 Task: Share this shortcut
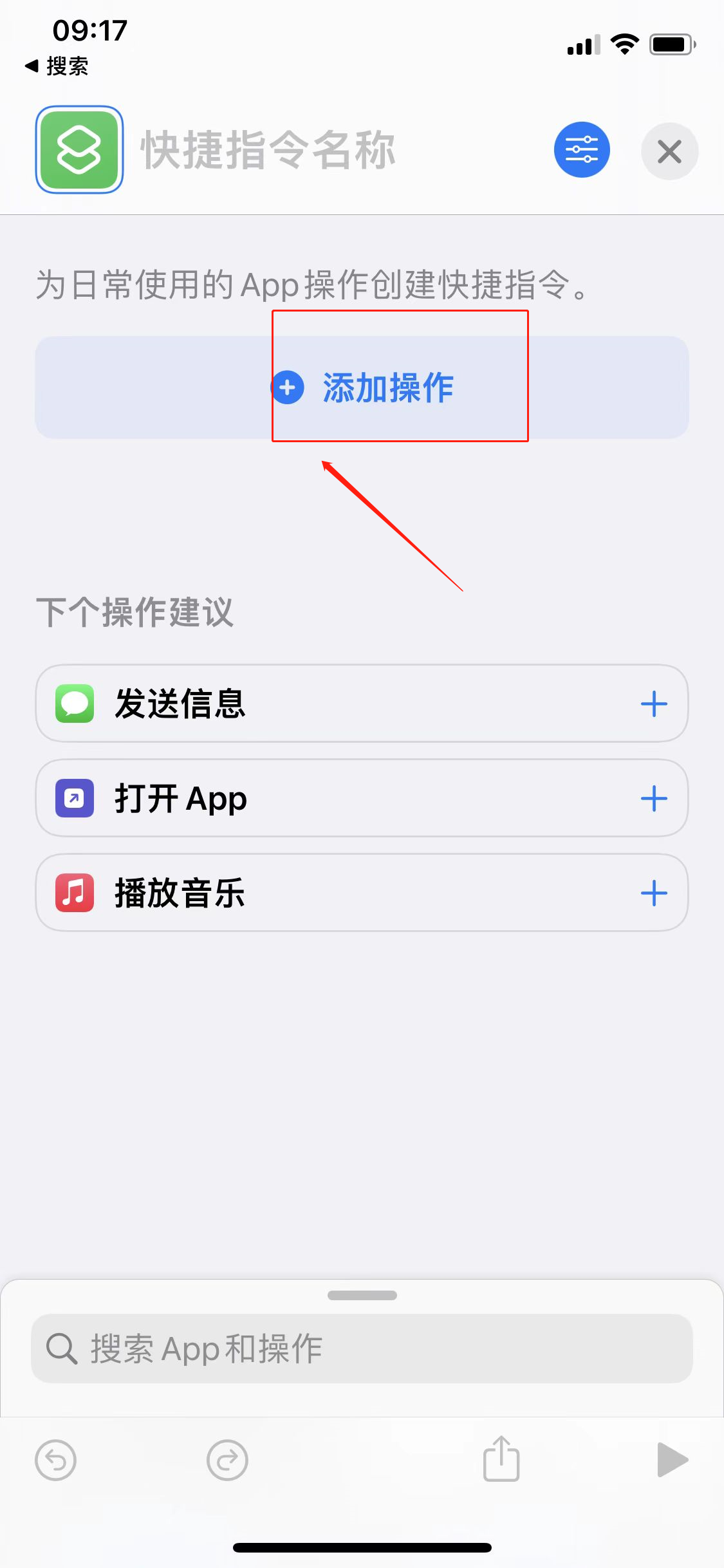point(501,1459)
